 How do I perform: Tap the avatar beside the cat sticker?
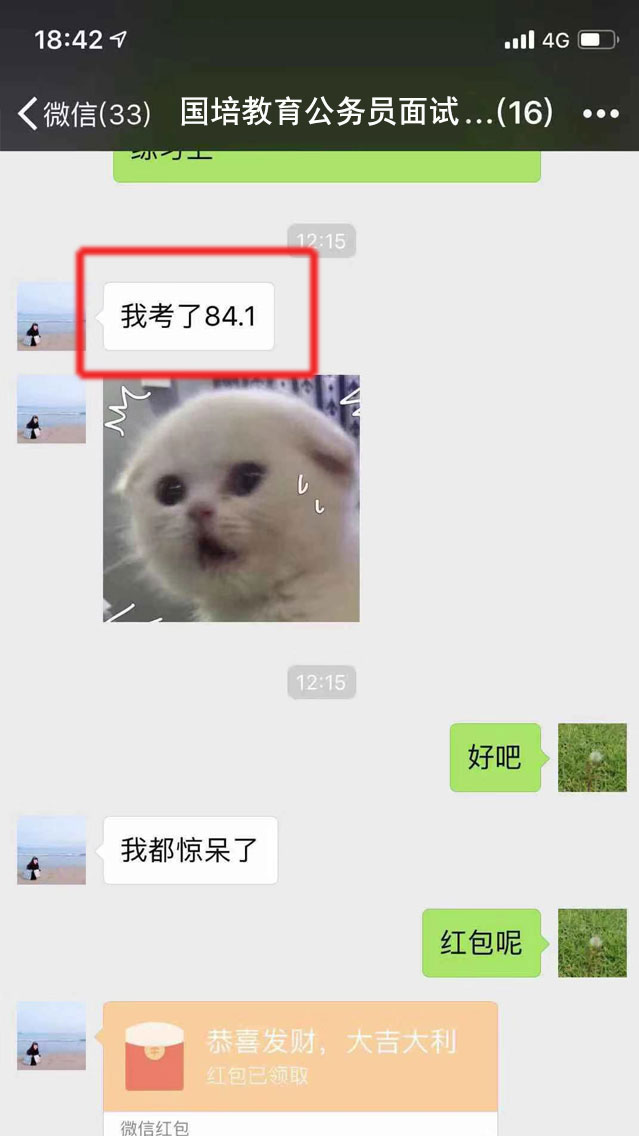pyautogui.click(x=51, y=409)
